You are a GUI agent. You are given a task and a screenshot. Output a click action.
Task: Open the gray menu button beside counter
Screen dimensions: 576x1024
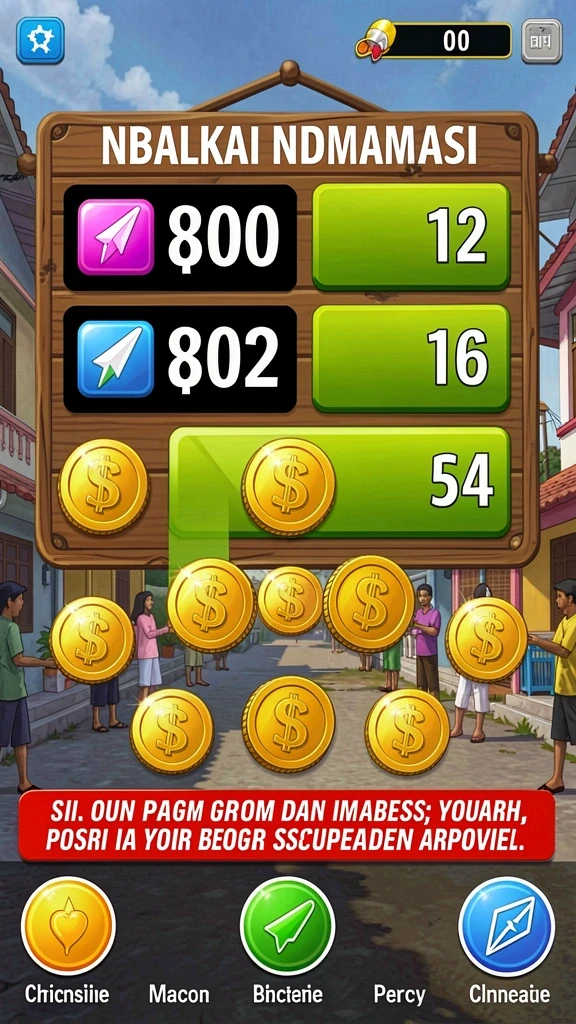tap(541, 40)
